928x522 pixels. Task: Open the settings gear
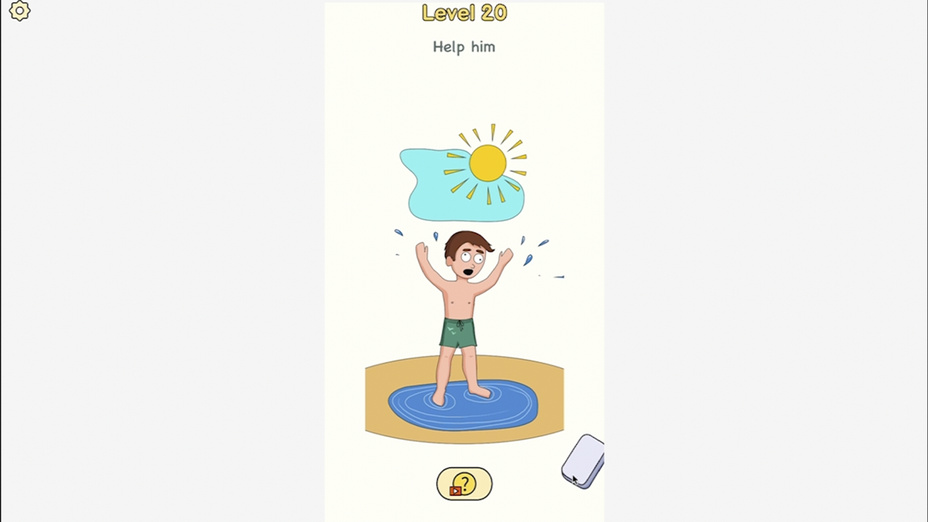point(20,12)
